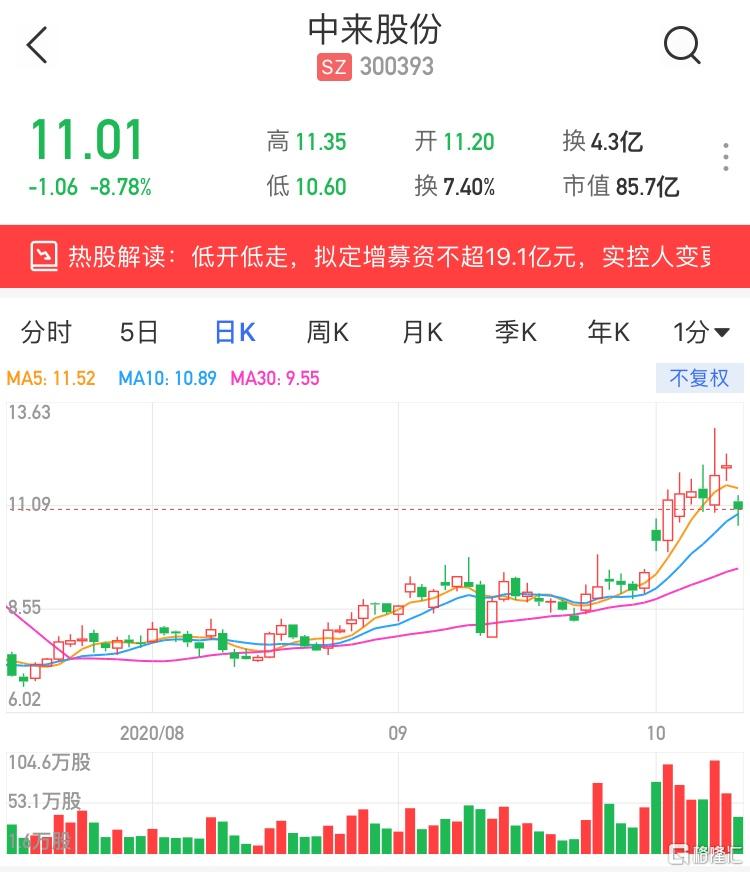This screenshot has width=750, height=872.
Task: Open stock search magnifier
Action: (x=682, y=45)
